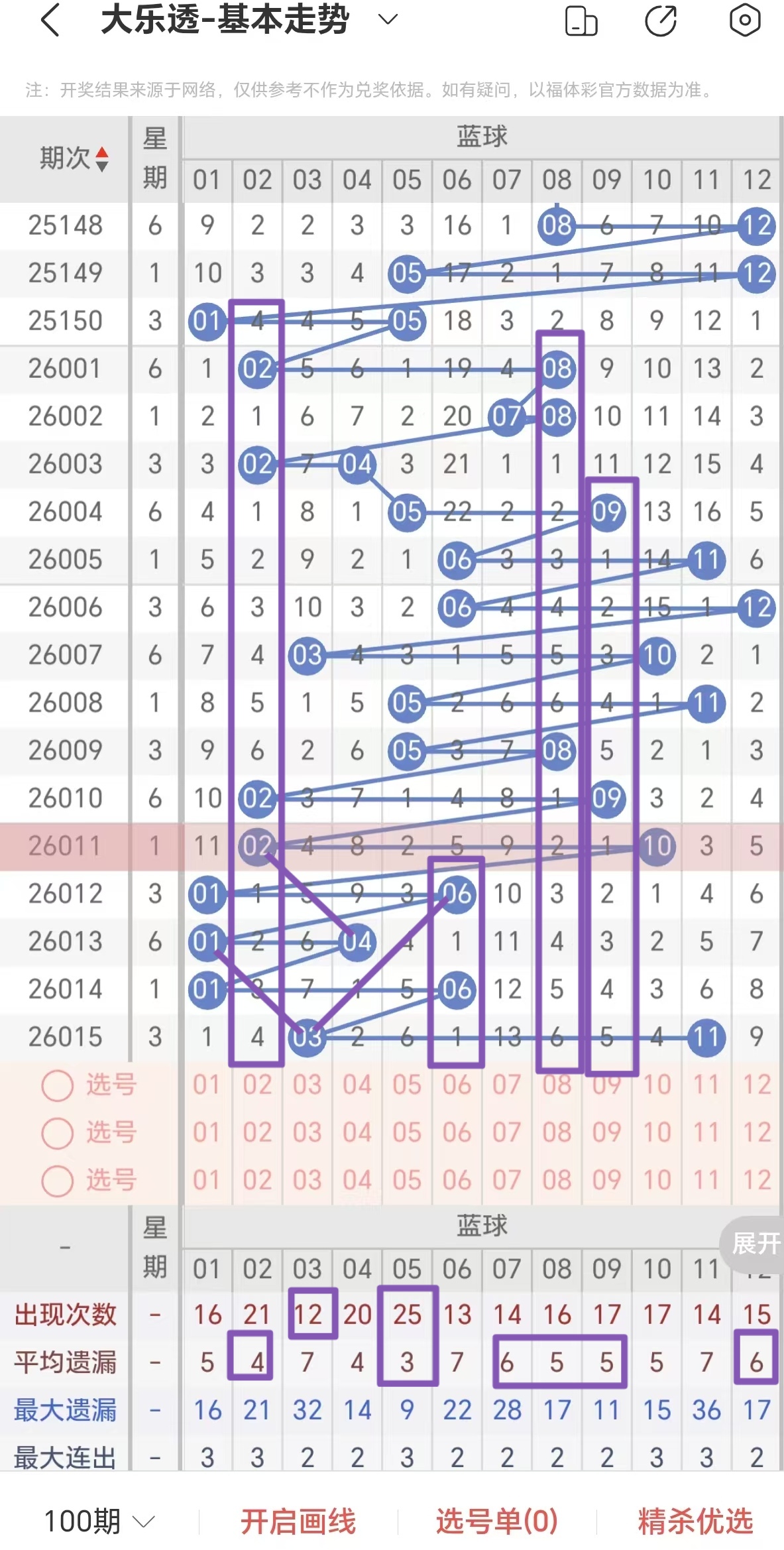Tap the 展开 expand button
This screenshot has height=1550, width=784.
756,1243
